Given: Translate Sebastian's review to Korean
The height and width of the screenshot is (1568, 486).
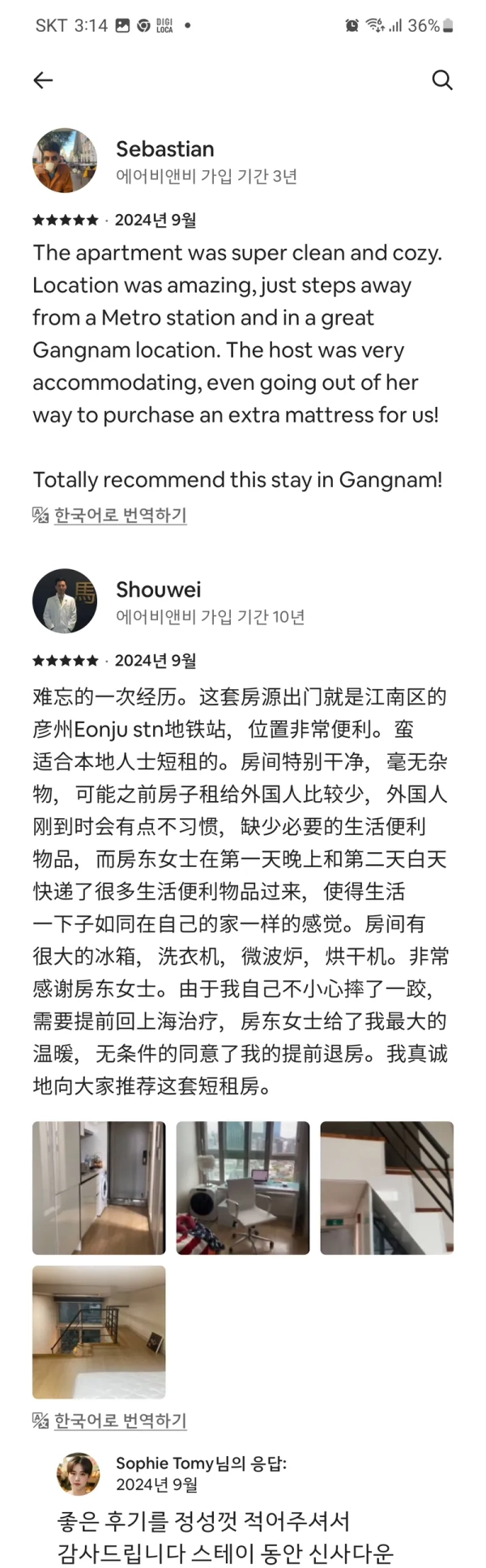Looking at the screenshot, I should (x=120, y=515).
